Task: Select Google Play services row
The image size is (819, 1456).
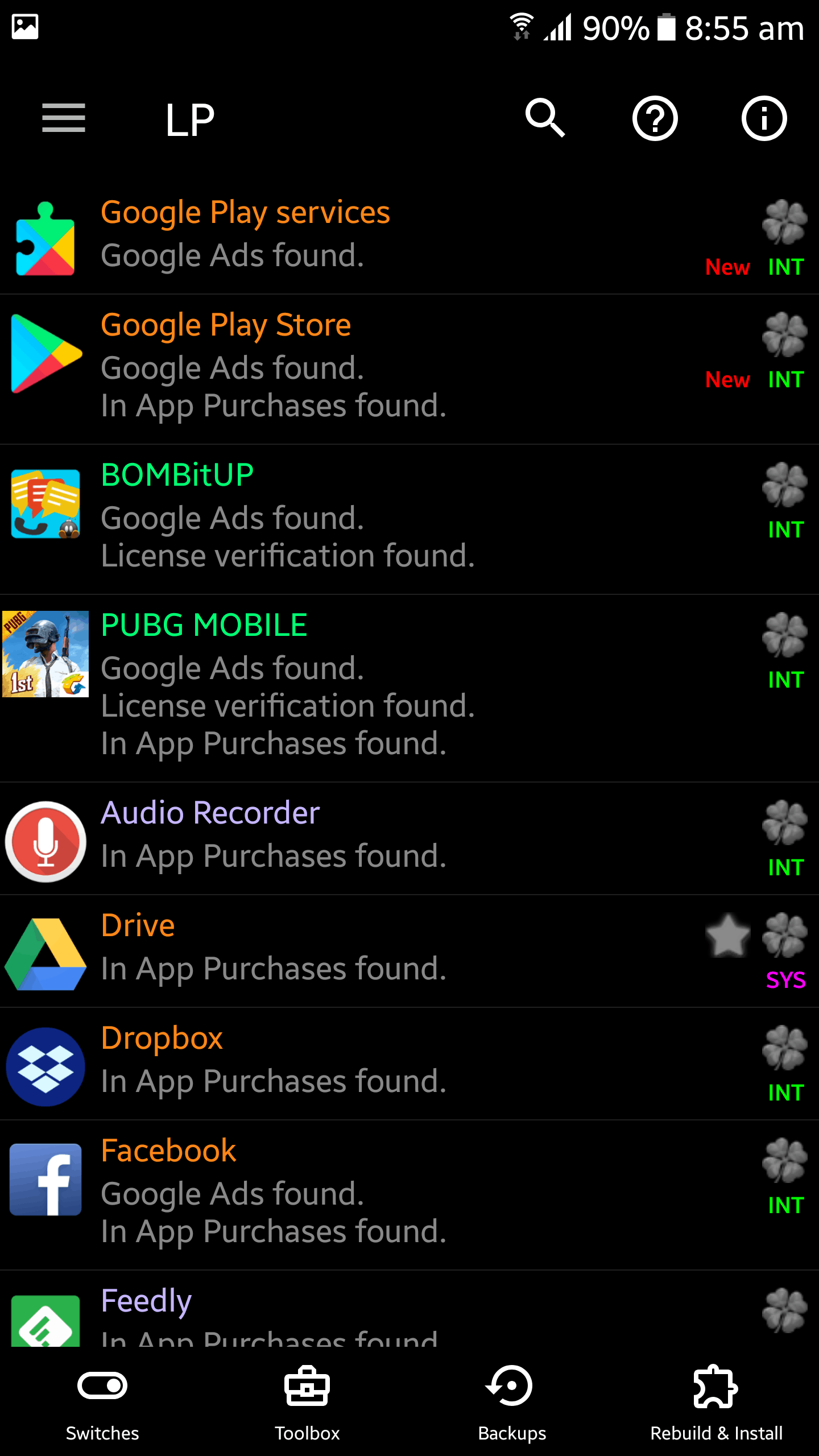Action: pyautogui.click(x=409, y=238)
